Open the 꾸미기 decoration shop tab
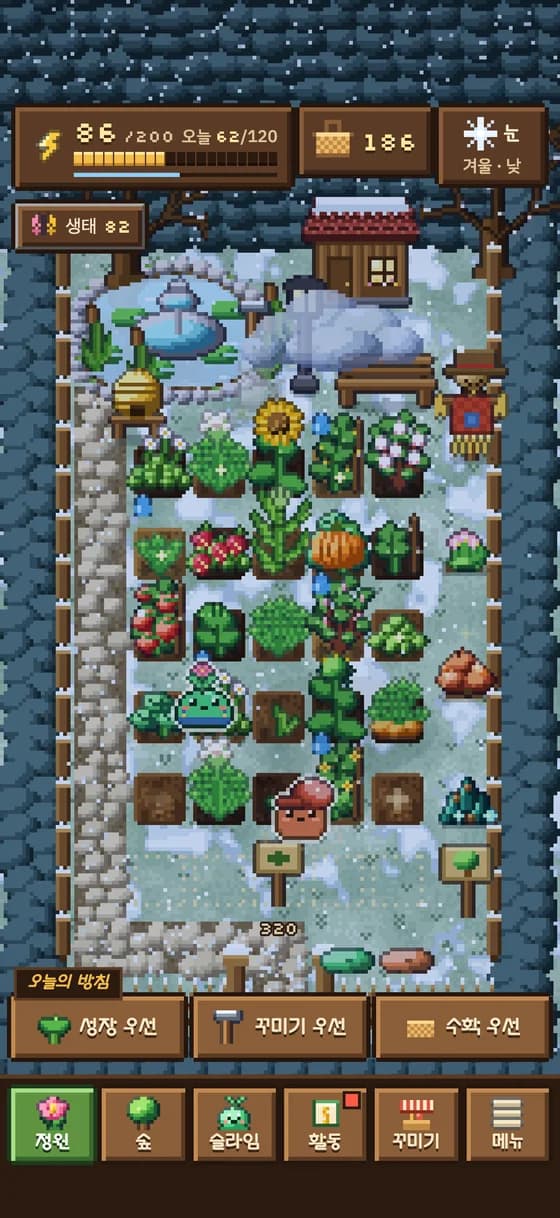Image resolution: width=560 pixels, height=1218 pixels. point(416,1124)
